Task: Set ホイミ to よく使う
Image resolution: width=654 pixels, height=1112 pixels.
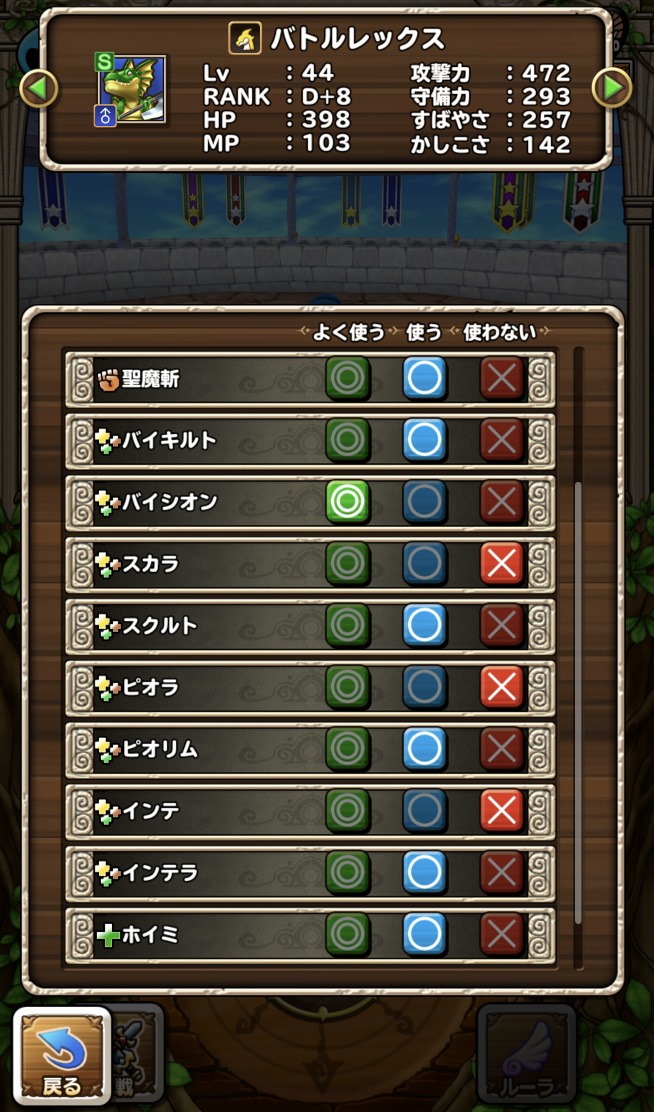Action: tap(348, 934)
